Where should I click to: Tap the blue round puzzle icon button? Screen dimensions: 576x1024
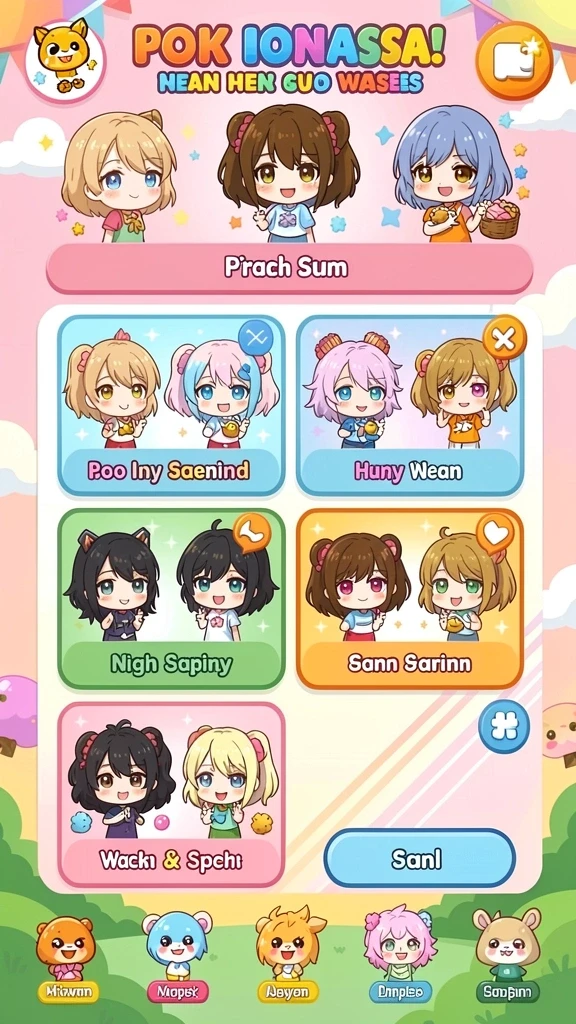[504, 727]
